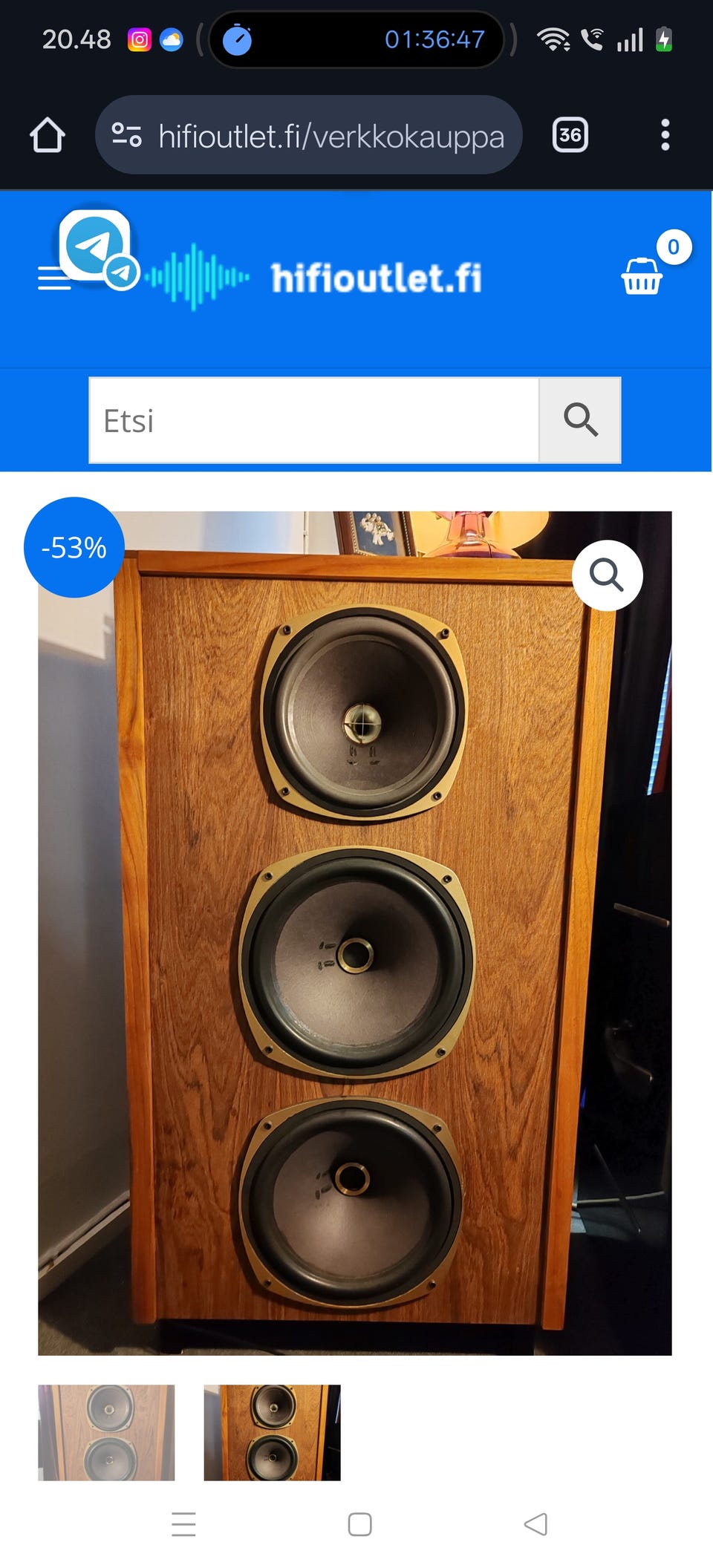Select the first speaker thumbnail

(x=106, y=1432)
